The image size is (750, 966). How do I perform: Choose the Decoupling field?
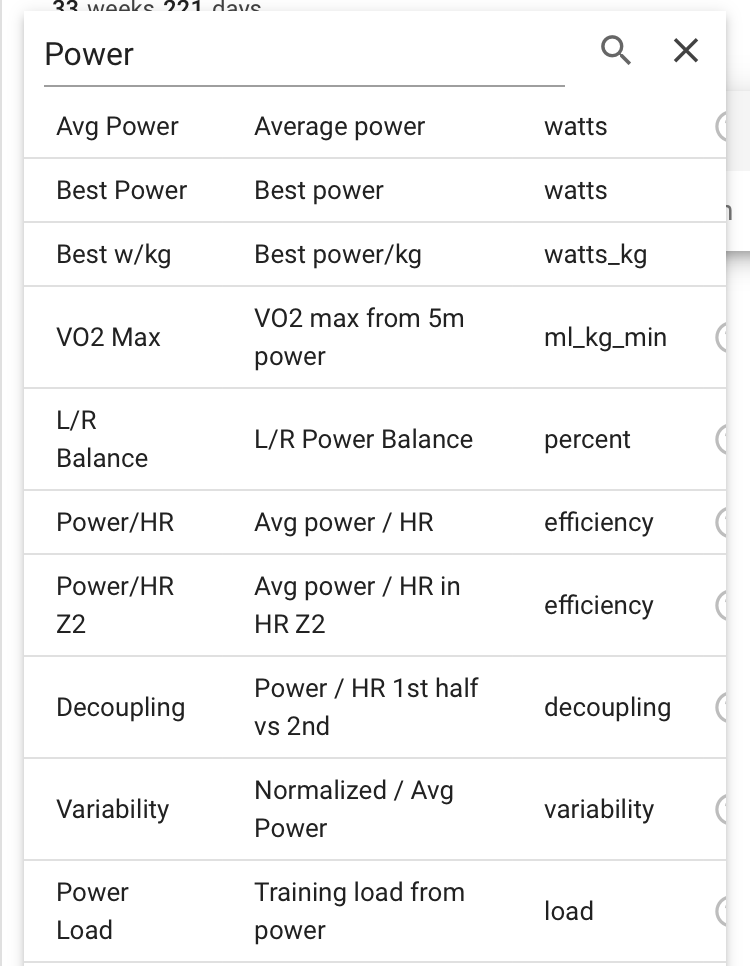click(x=375, y=708)
